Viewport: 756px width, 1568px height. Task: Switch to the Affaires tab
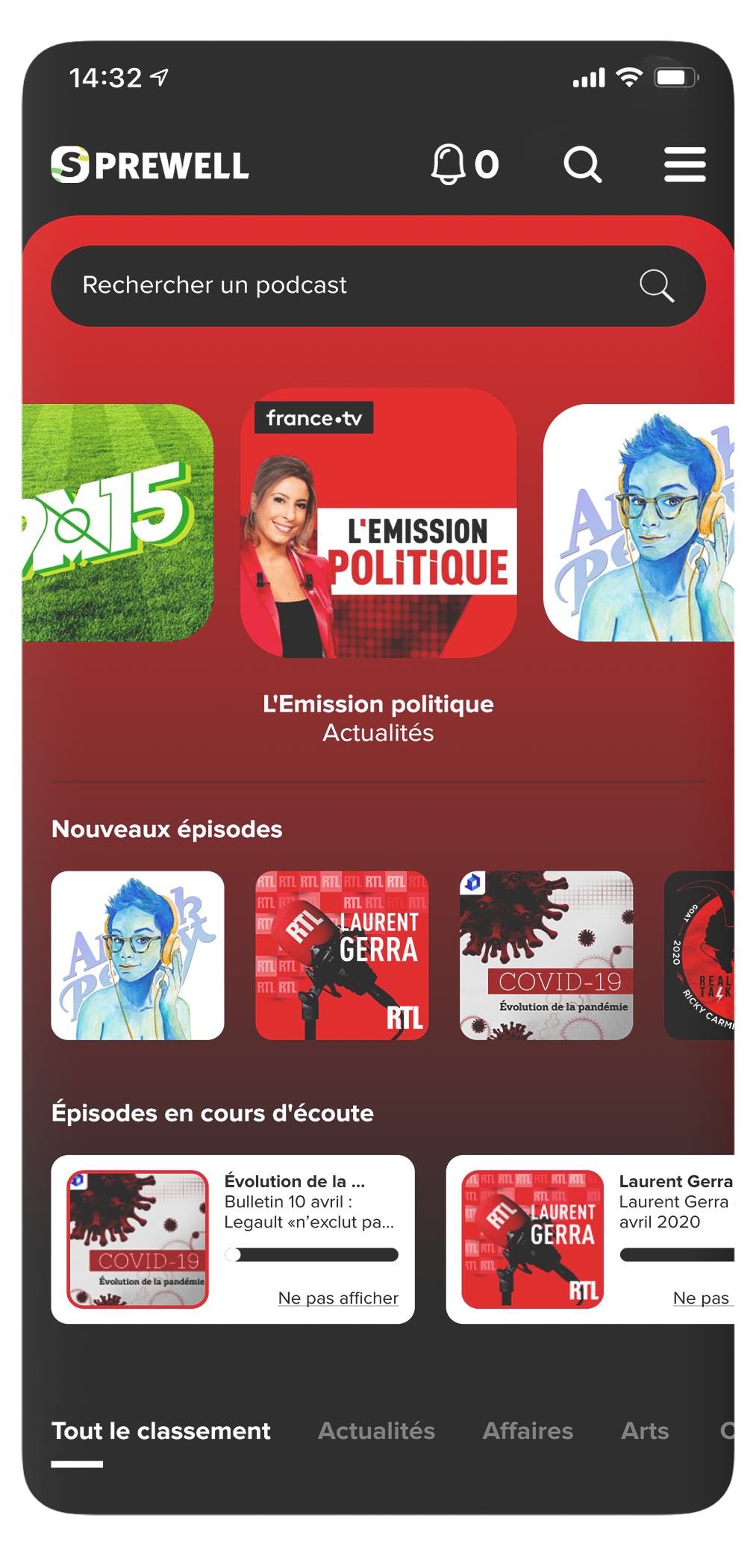(528, 1431)
